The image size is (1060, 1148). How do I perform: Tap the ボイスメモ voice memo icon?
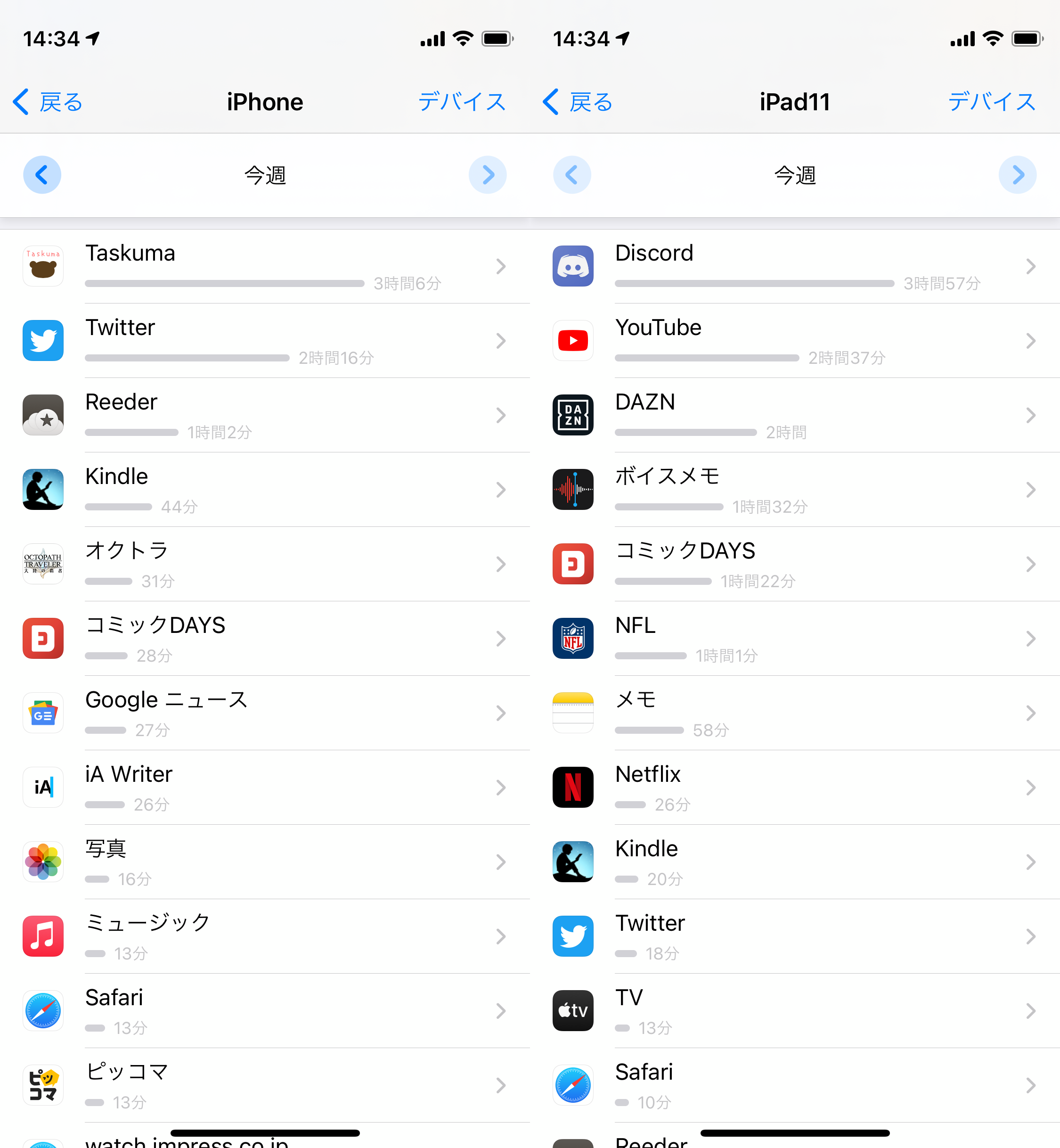click(x=572, y=489)
